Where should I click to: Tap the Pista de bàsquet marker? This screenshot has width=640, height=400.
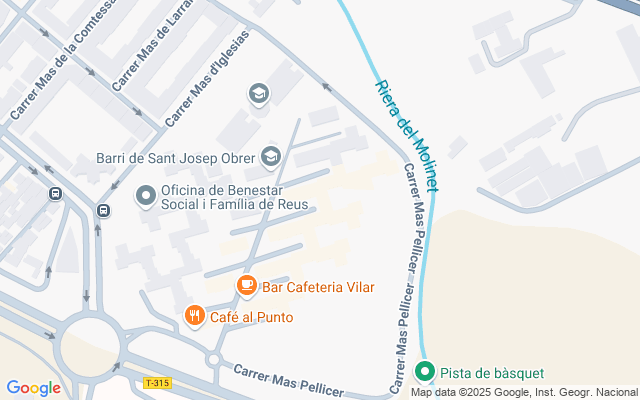[x=425, y=371]
